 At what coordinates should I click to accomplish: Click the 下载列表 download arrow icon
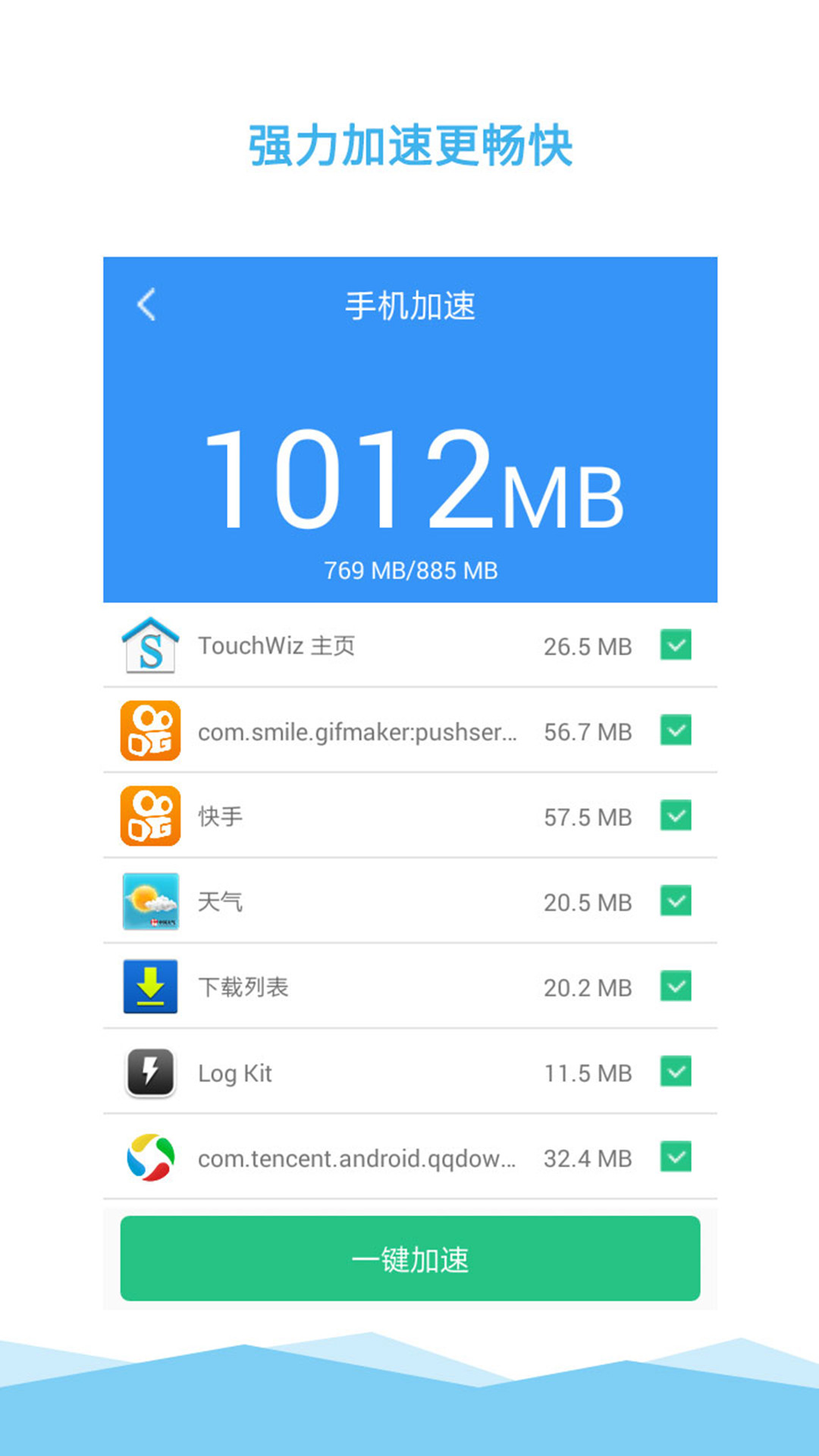click(x=149, y=987)
